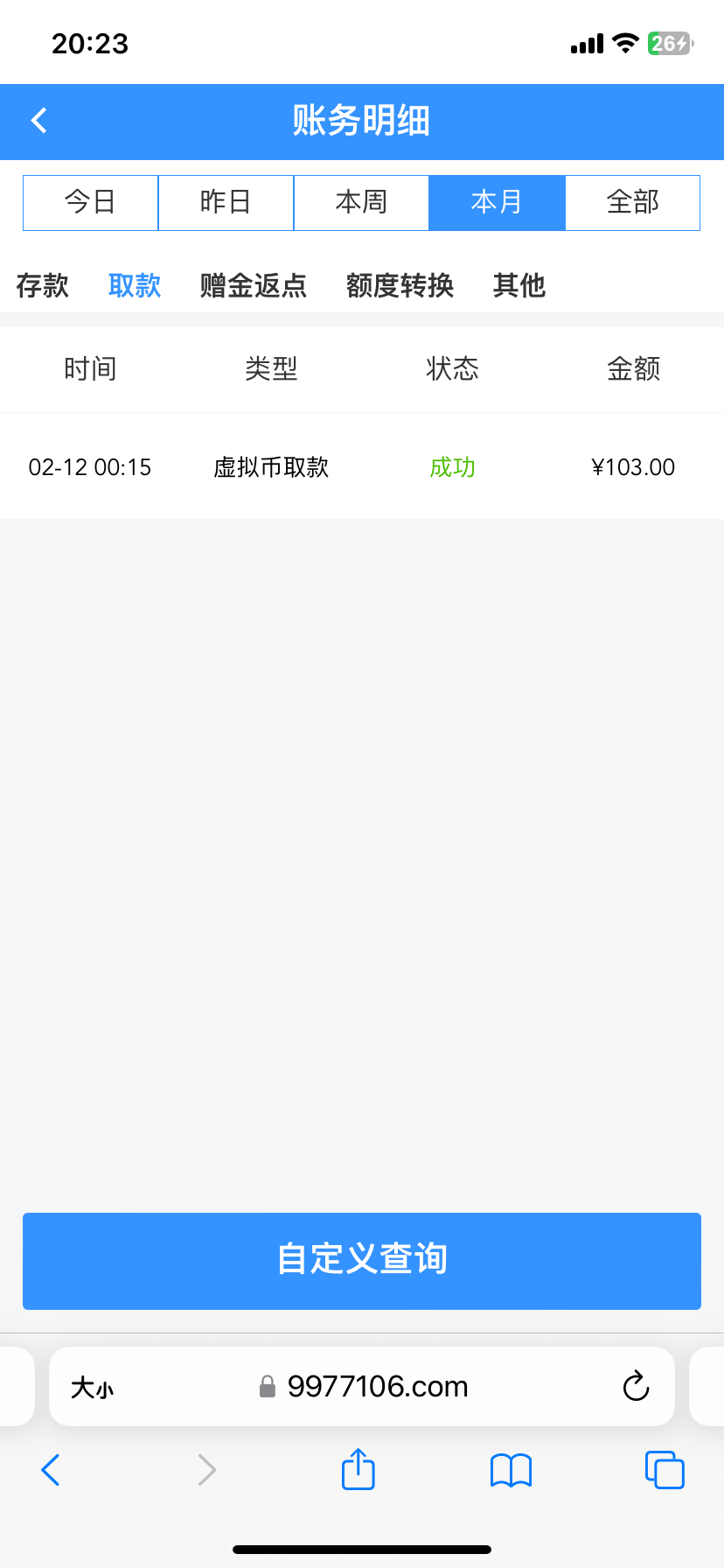Tap the 自定义查询 button
This screenshot has width=724, height=1568.
click(x=362, y=1260)
